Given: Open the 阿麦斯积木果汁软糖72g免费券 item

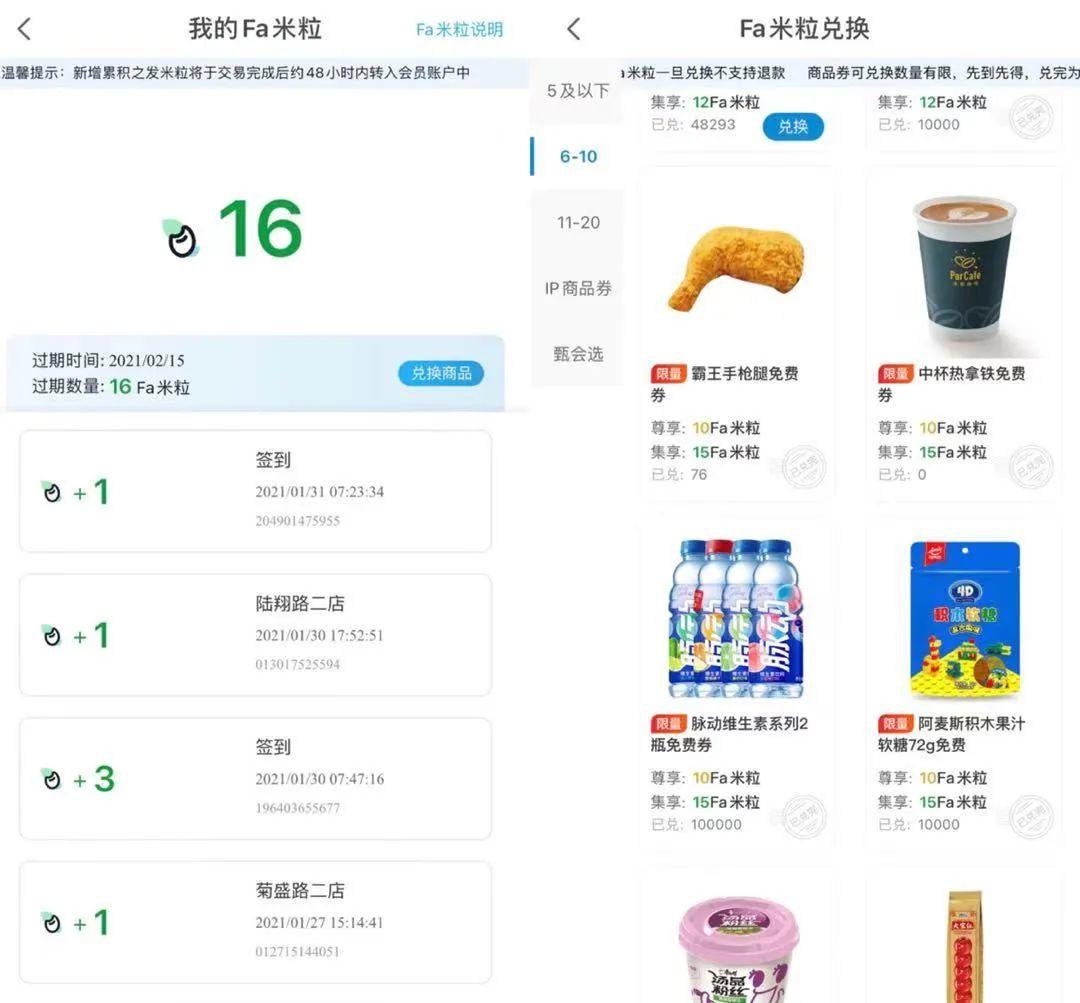Looking at the screenshot, I should coord(964,680).
